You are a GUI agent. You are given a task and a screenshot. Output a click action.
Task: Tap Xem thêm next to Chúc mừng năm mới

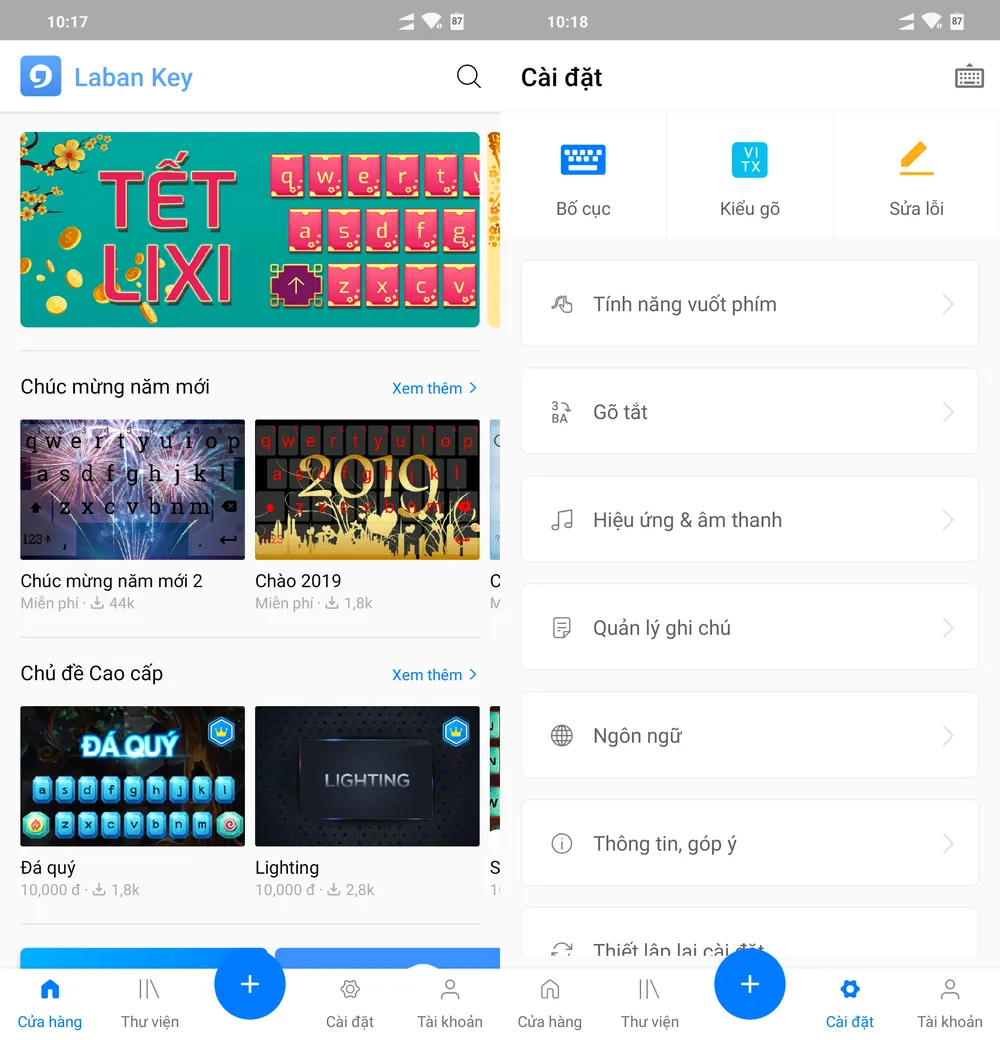434,388
